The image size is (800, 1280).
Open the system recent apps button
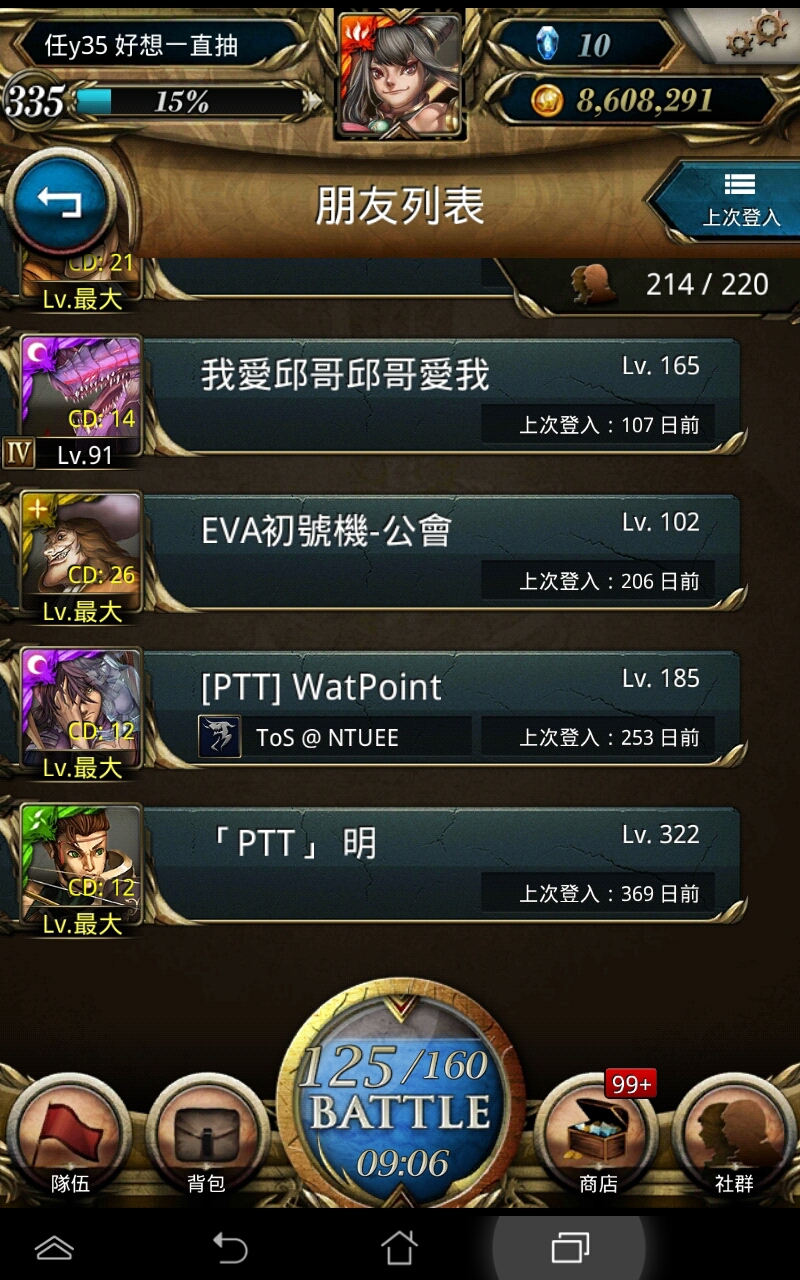tap(570, 1247)
